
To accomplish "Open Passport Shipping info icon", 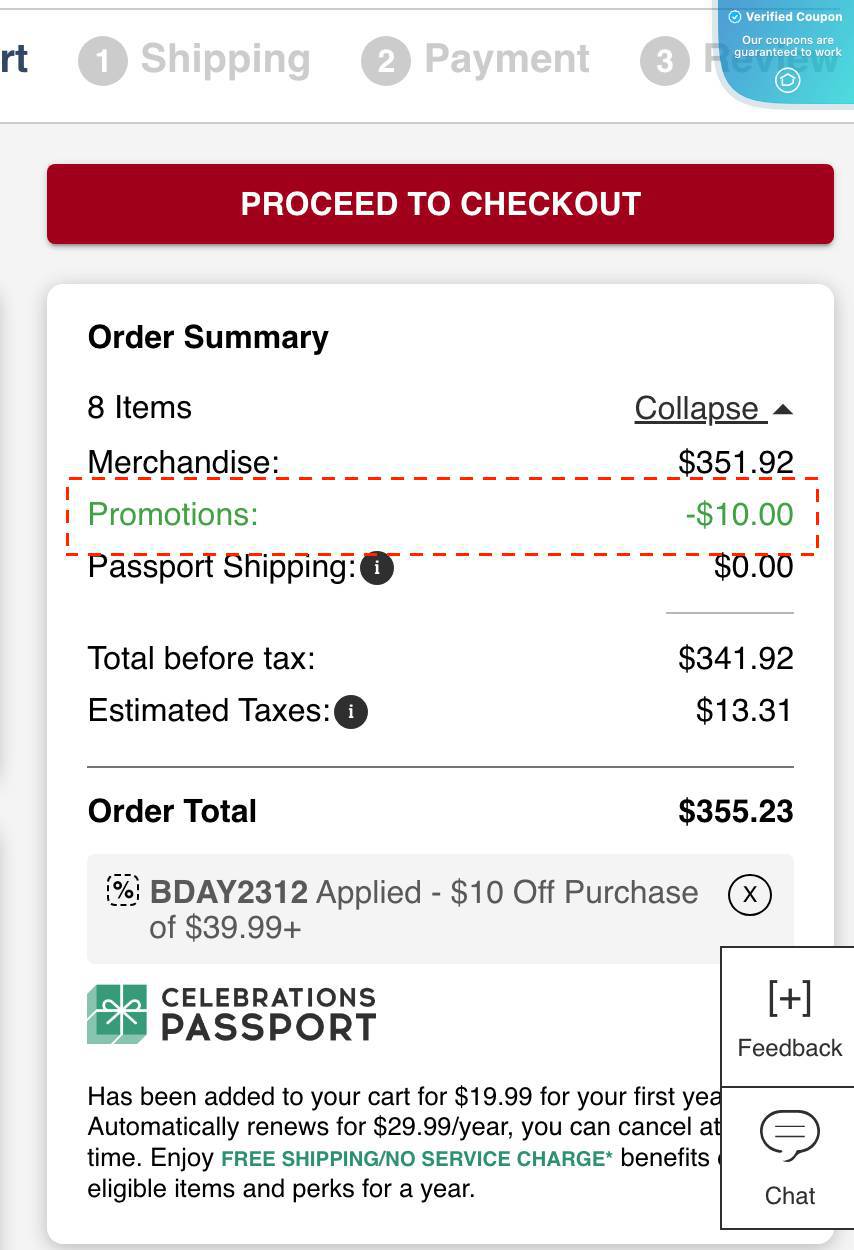I will pos(377,568).
